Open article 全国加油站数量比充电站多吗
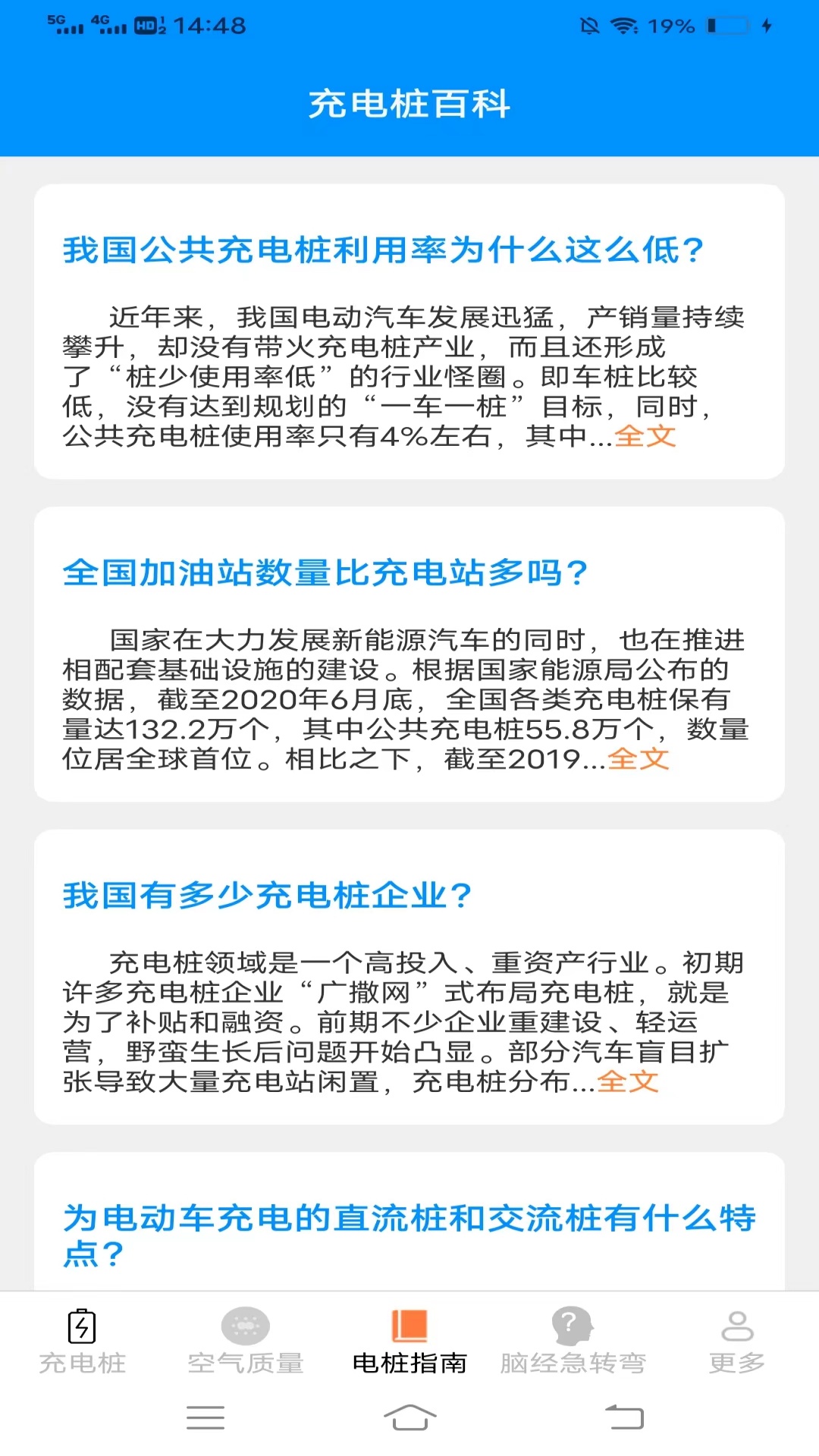 (x=326, y=573)
